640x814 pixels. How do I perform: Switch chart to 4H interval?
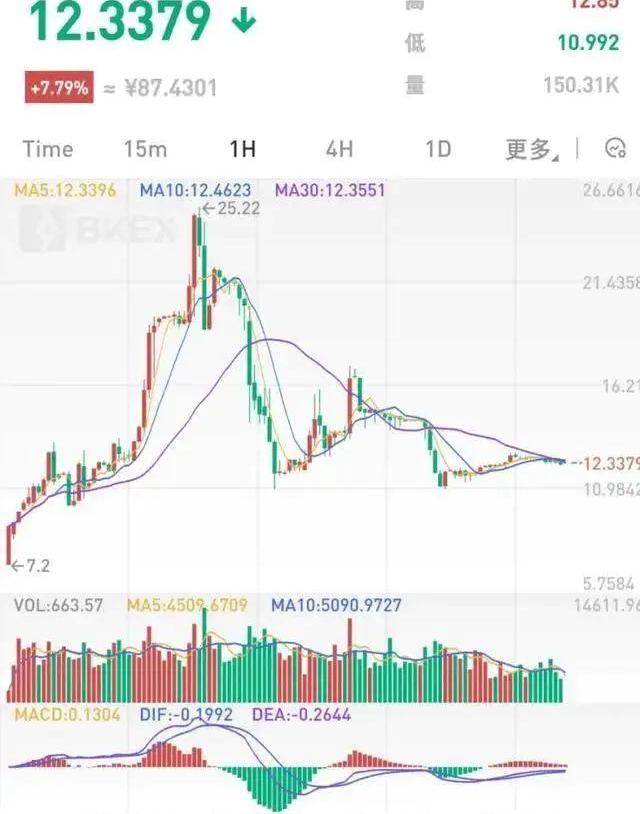tap(339, 149)
